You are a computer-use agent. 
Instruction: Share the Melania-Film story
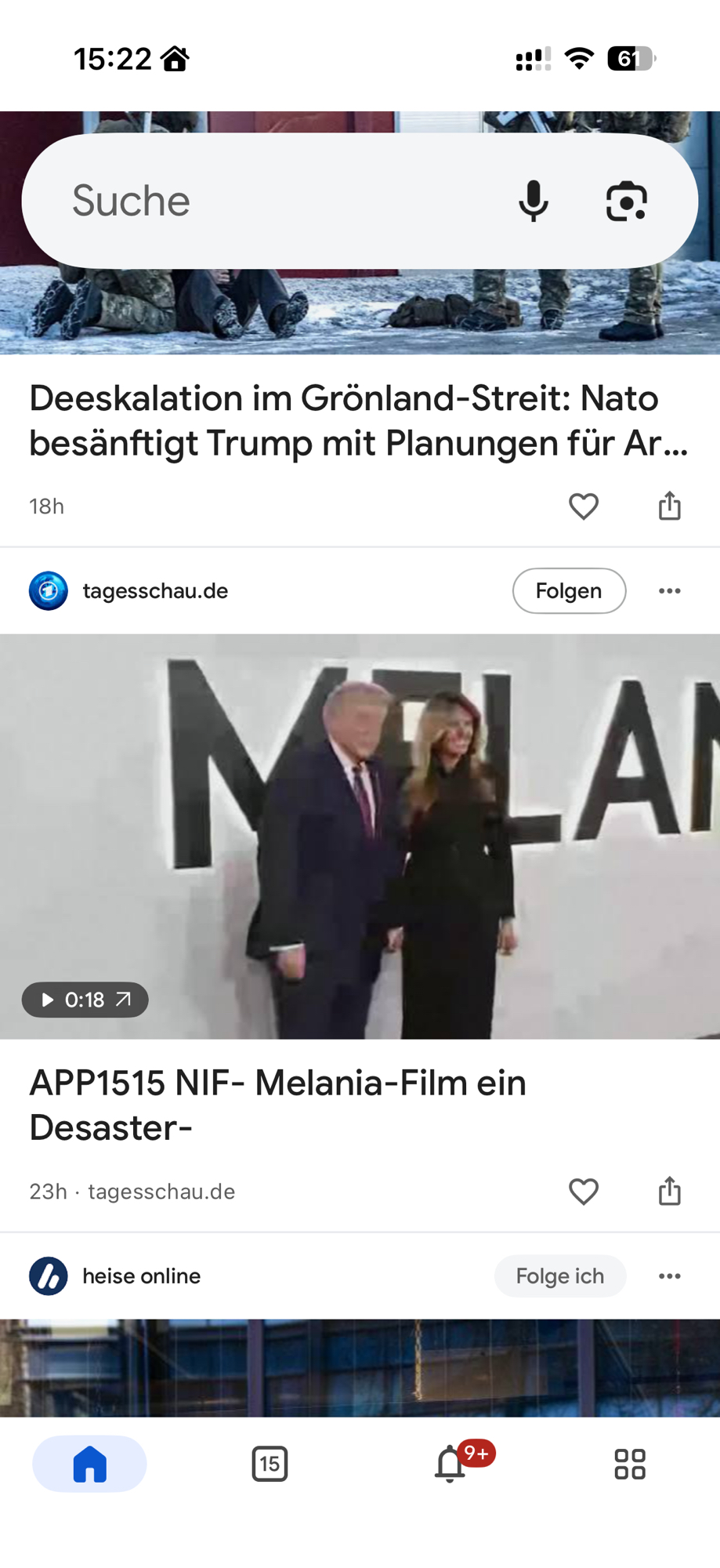(x=670, y=1192)
